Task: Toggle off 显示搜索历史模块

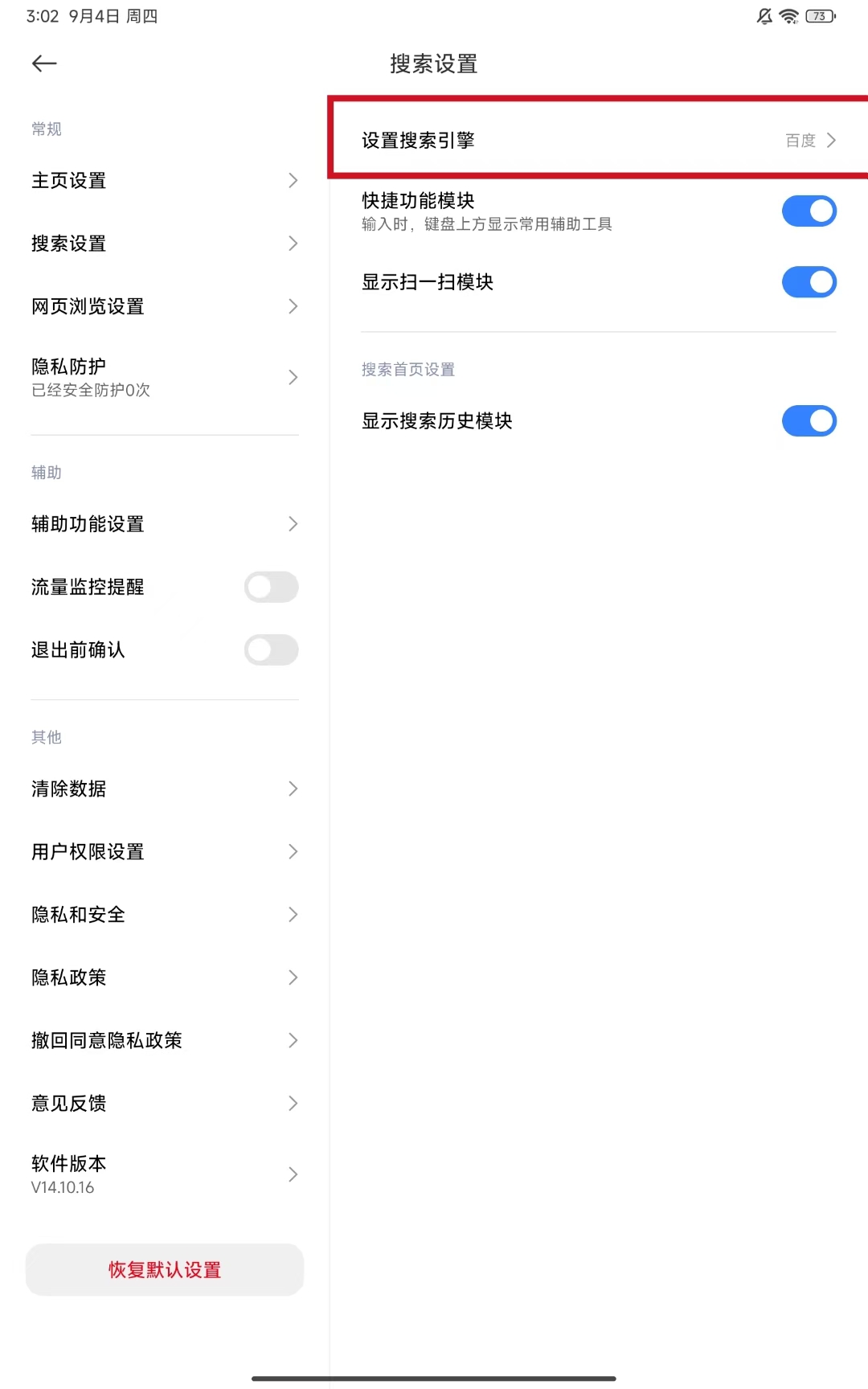Action: [x=809, y=421]
